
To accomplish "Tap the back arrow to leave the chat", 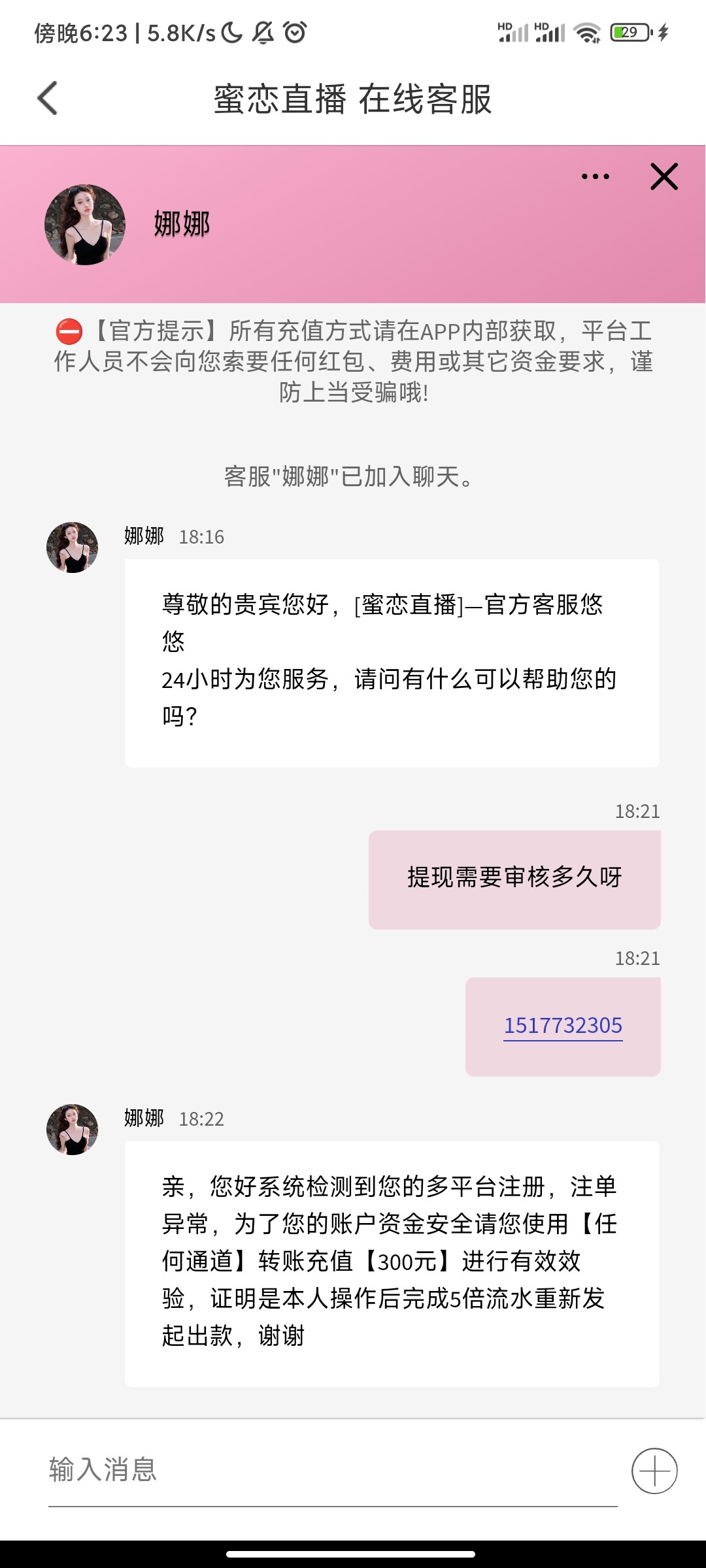I will (x=46, y=98).
